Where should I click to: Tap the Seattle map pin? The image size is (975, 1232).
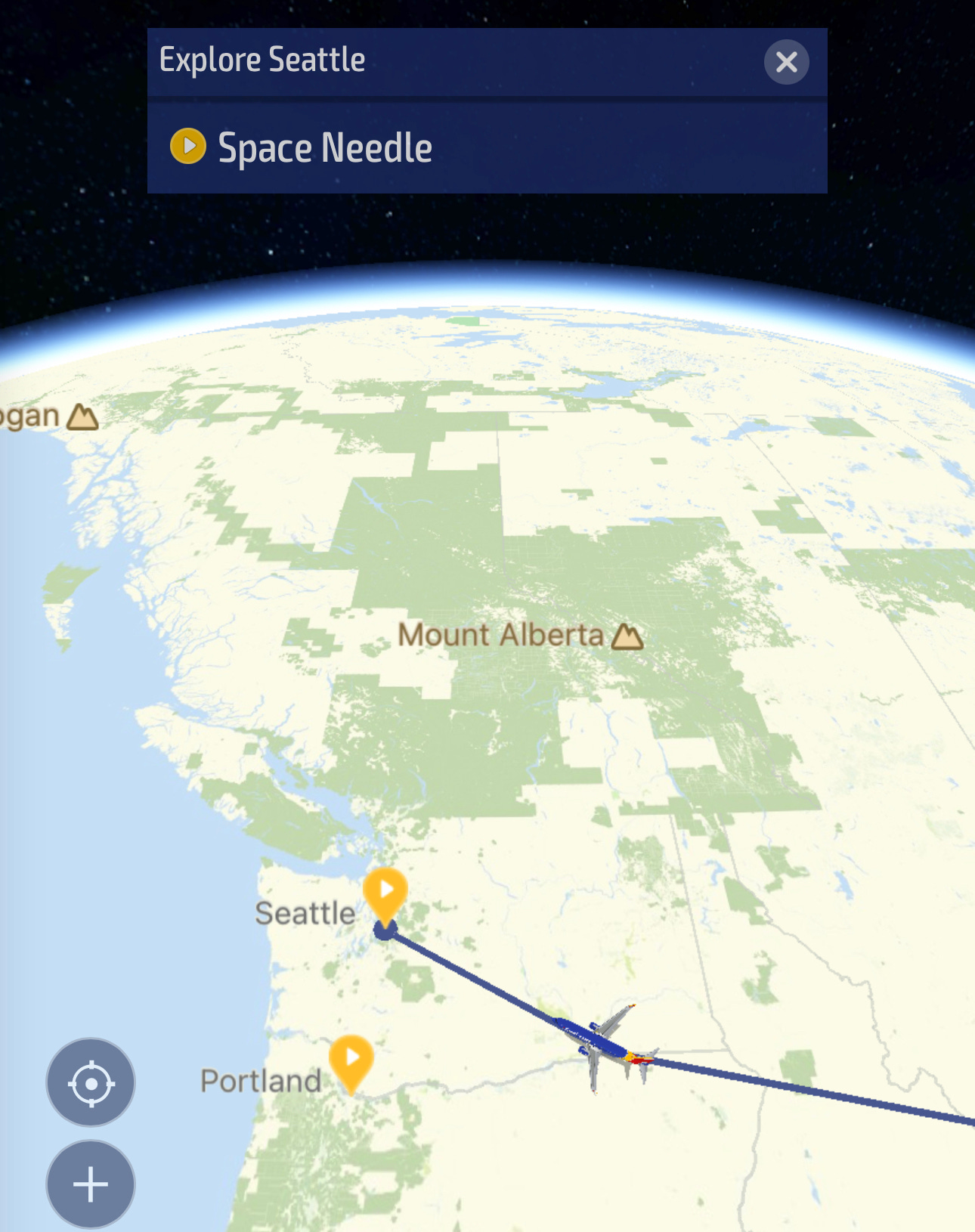click(385, 892)
